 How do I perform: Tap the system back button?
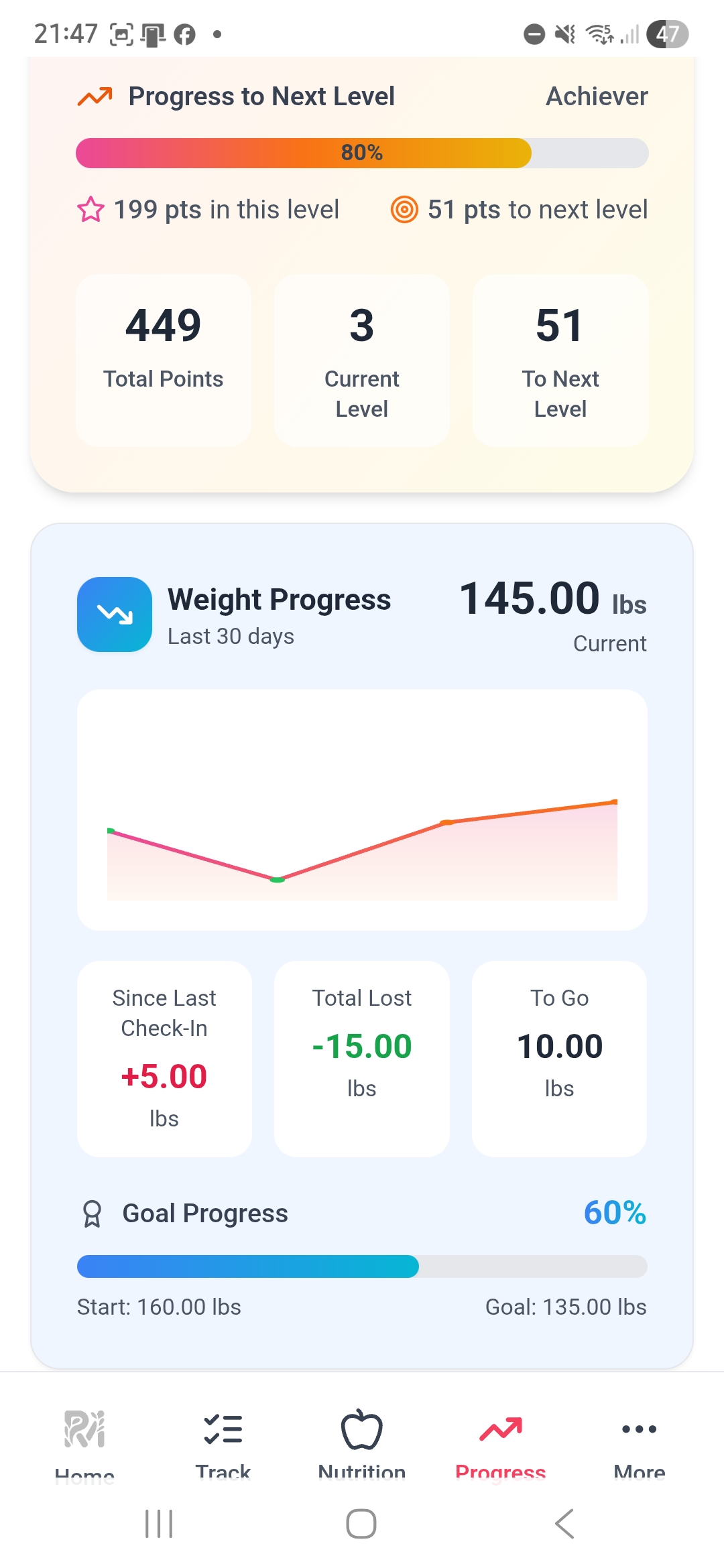pos(564,1524)
